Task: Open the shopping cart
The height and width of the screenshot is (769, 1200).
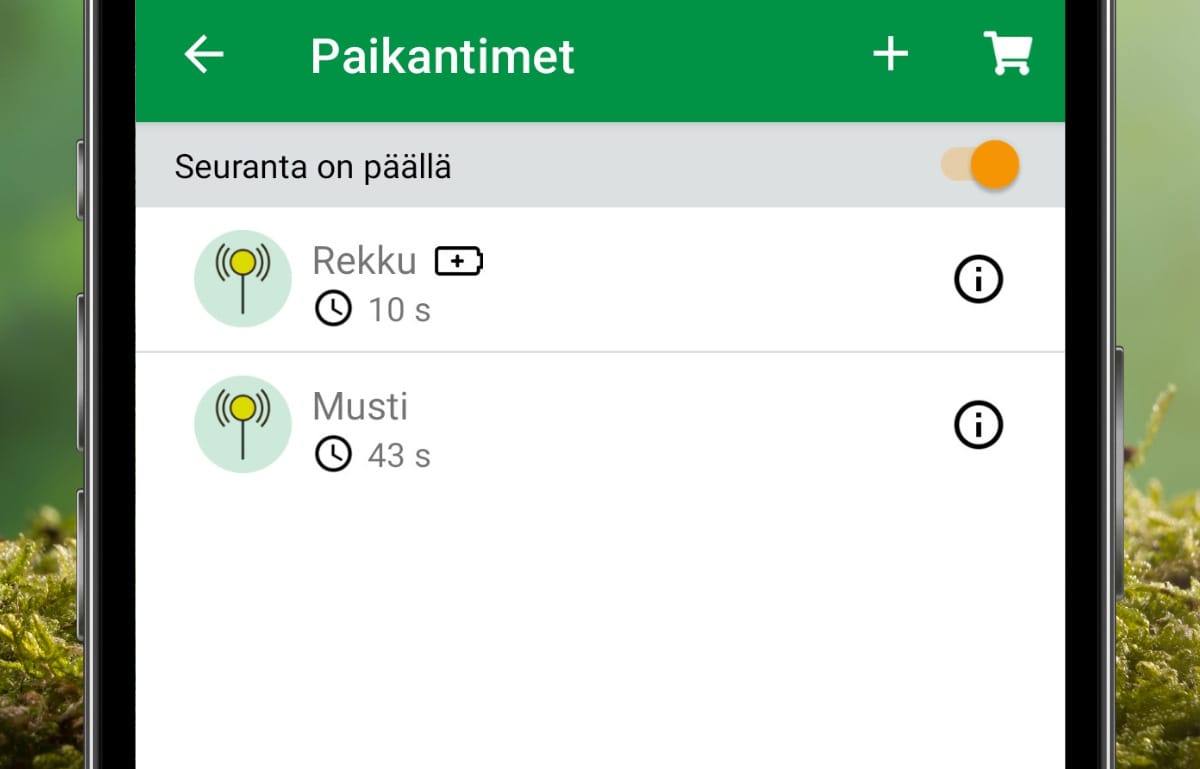Action: (1007, 54)
